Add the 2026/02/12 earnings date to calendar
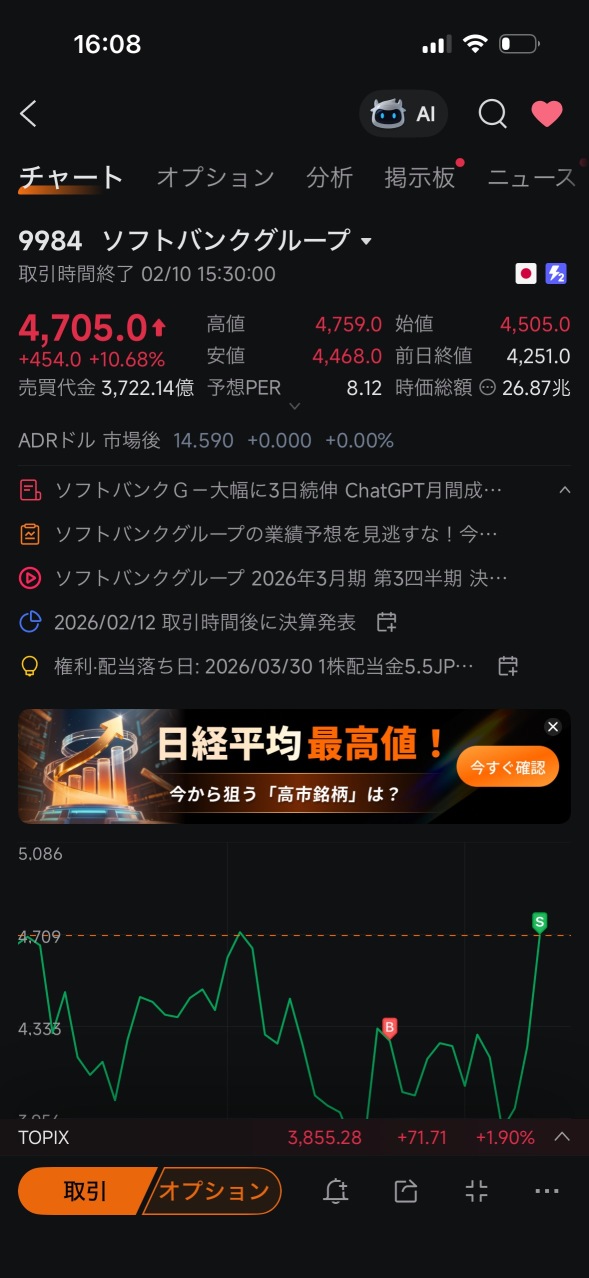Viewport: 589px width, 1278px height. pos(387,623)
